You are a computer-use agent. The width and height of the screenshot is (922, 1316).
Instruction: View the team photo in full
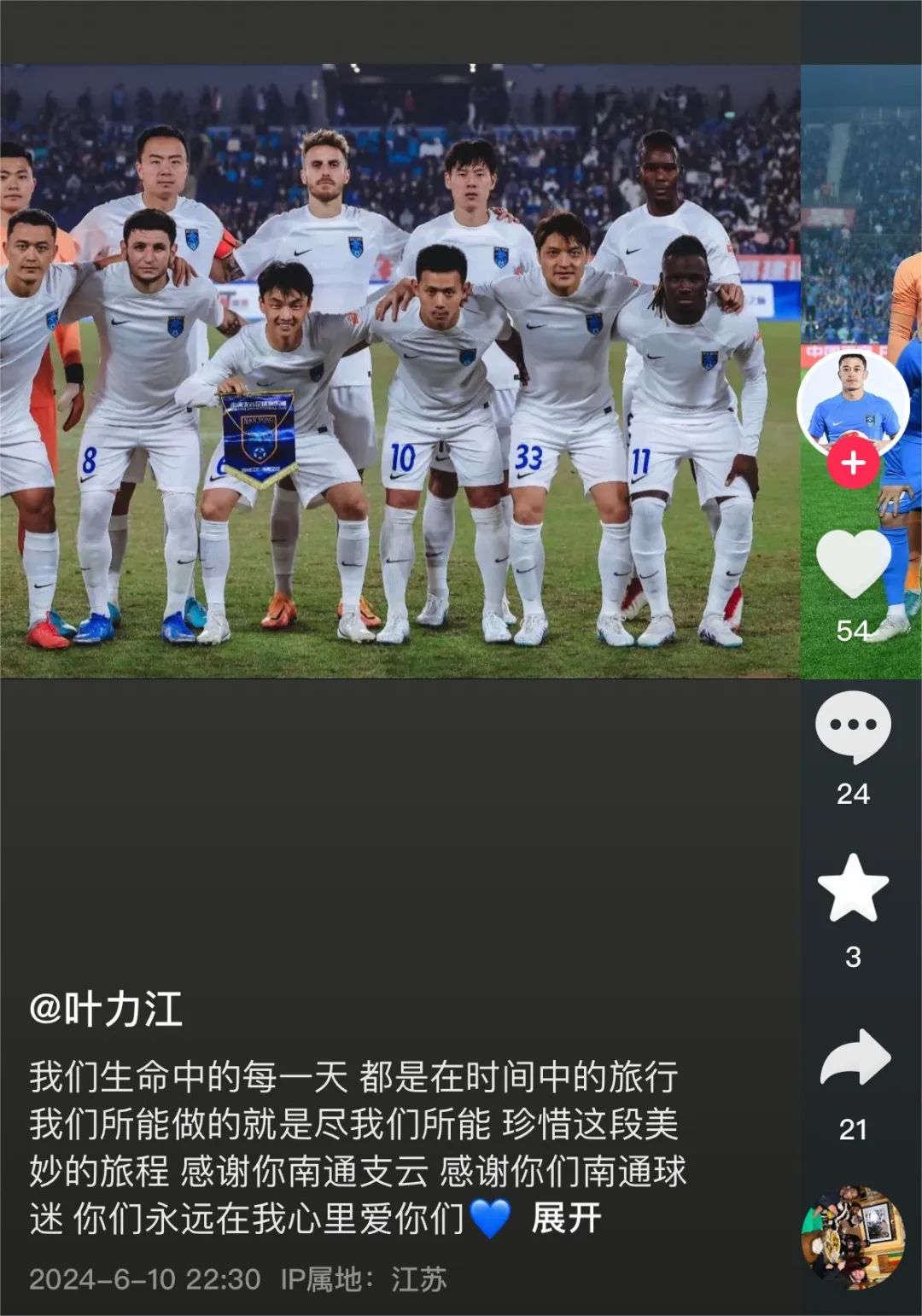point(400,371)
